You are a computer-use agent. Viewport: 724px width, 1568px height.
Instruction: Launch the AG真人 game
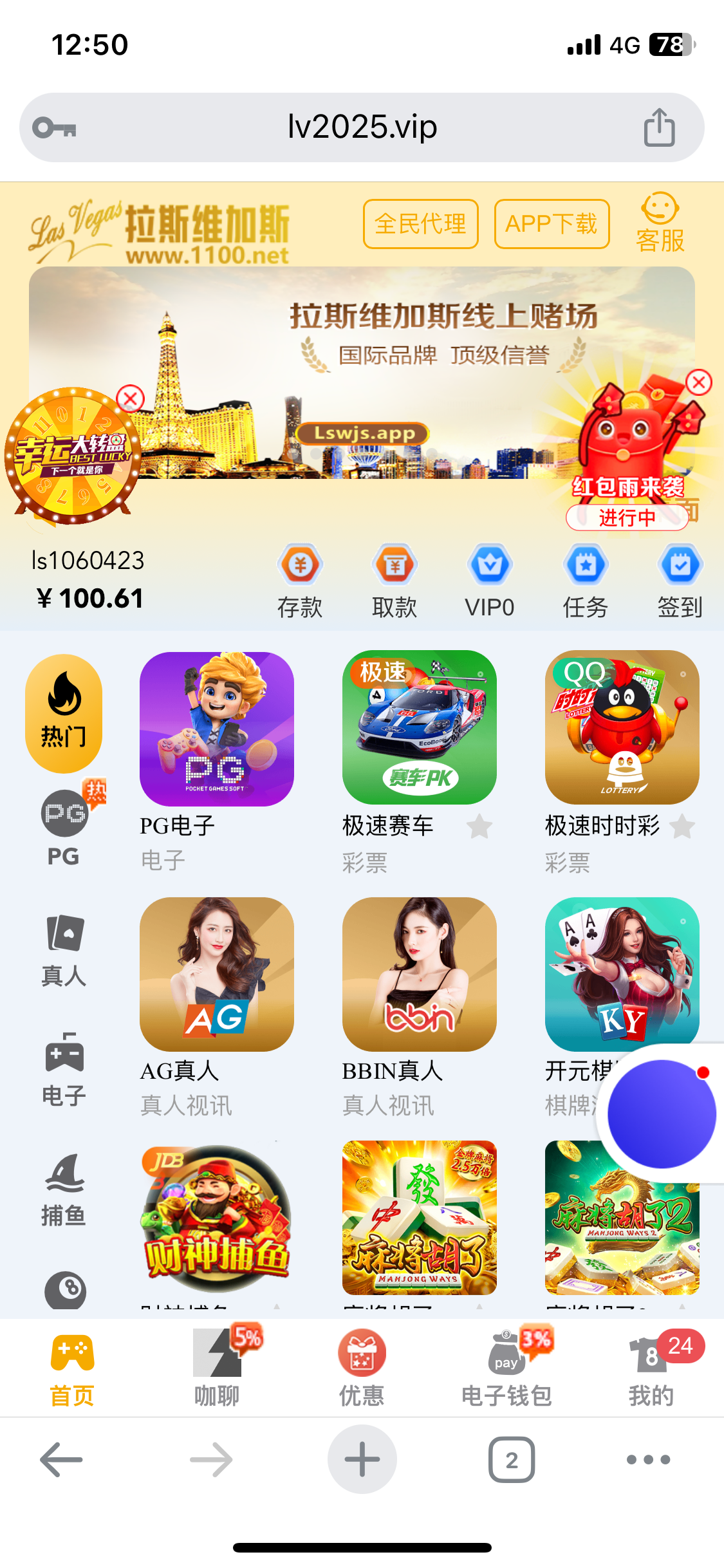(x=217, y=975)
